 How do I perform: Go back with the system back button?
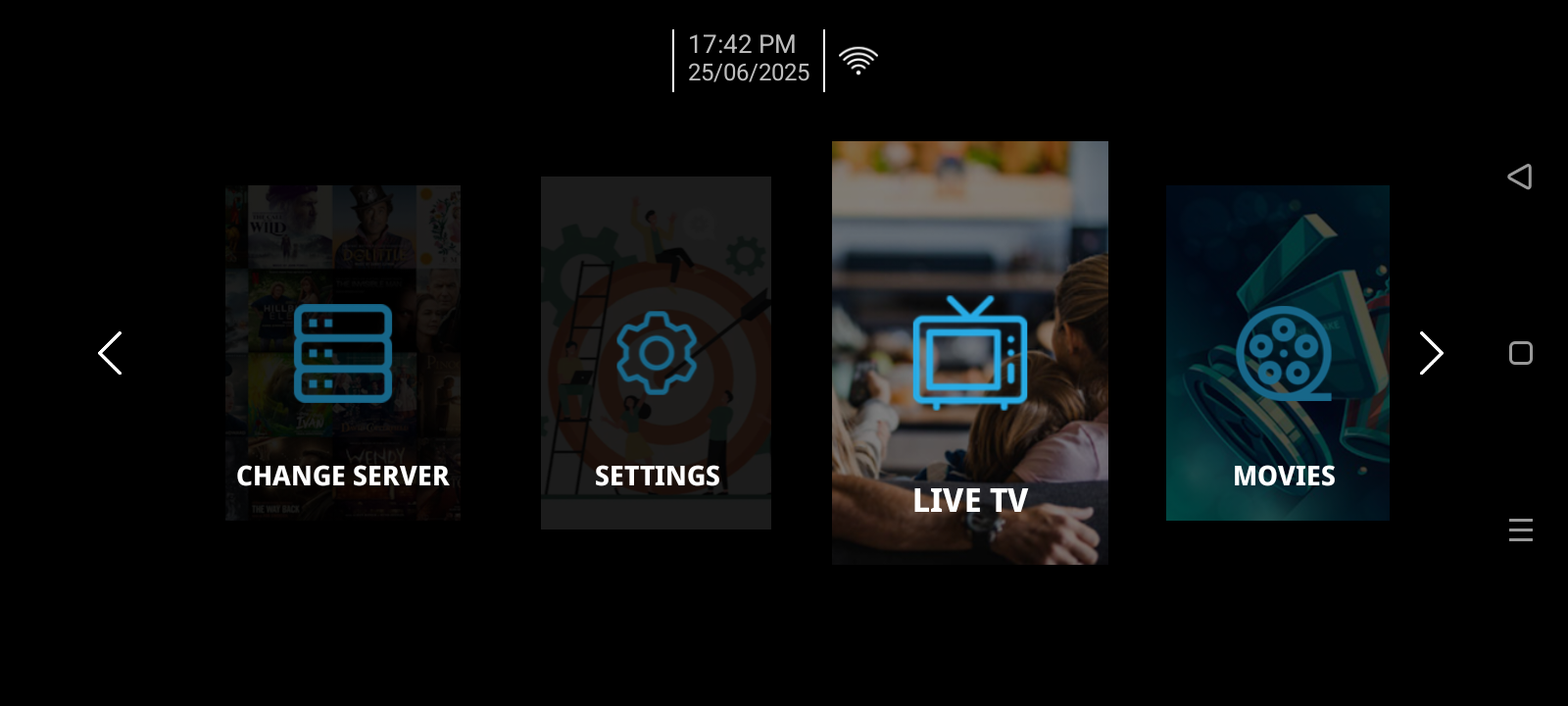click(x=1520, y=176)
